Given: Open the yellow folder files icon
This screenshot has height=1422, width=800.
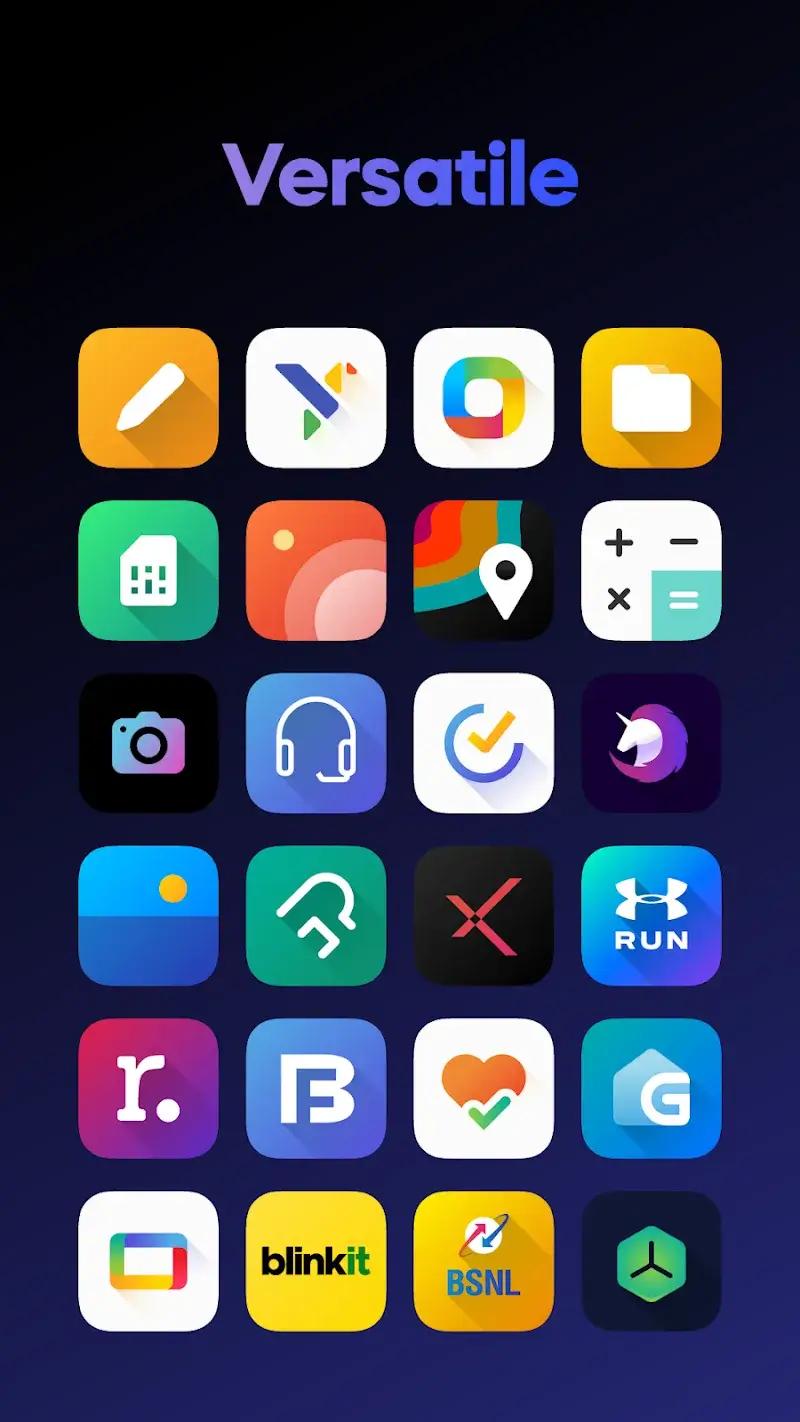Looking at the screenshot, I should pyautogui.click(x=651, y=397).
